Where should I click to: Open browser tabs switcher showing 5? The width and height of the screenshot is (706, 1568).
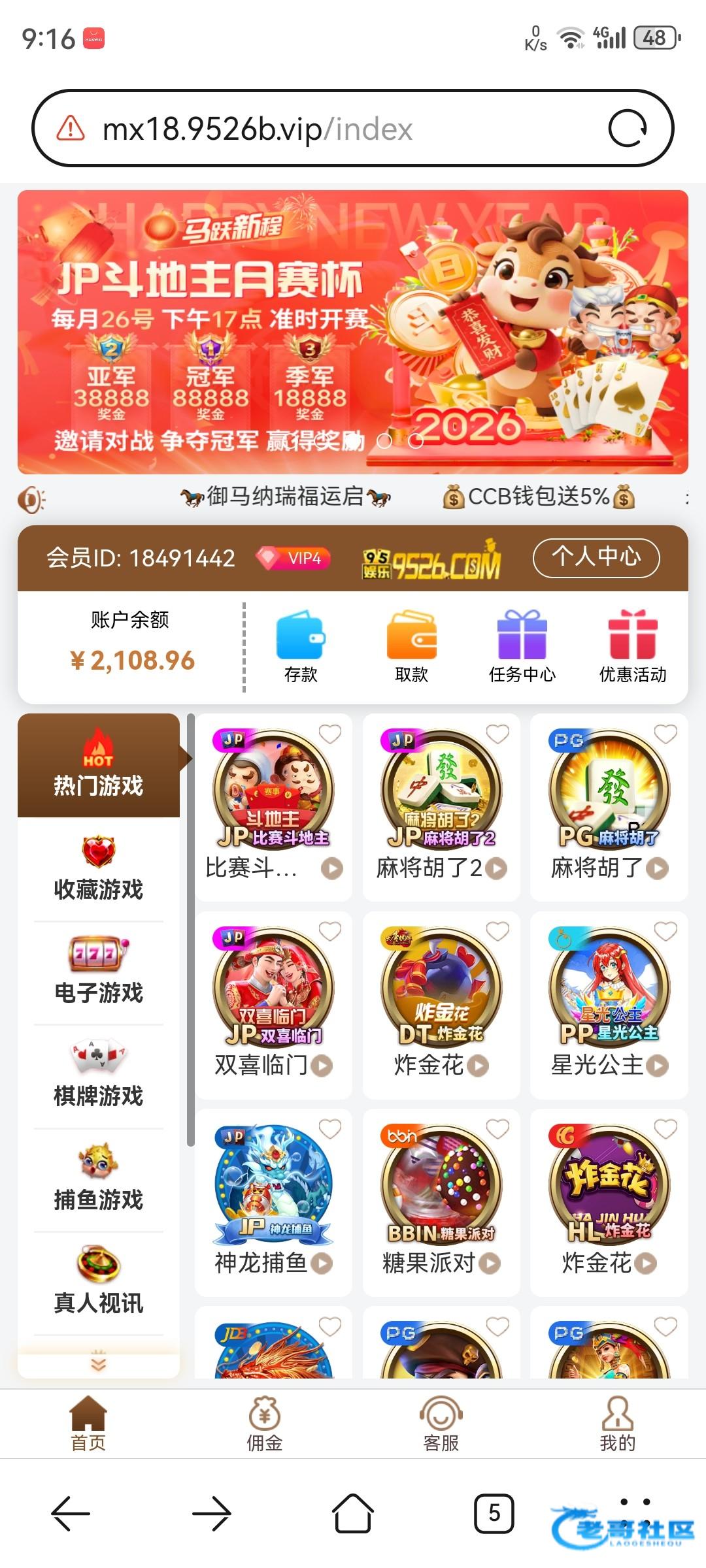pos(494,1512)
